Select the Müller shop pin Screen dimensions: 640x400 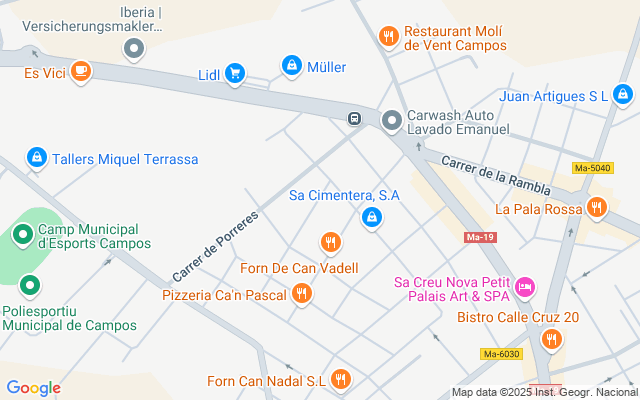pyautogui.click(x=291, y=65)
